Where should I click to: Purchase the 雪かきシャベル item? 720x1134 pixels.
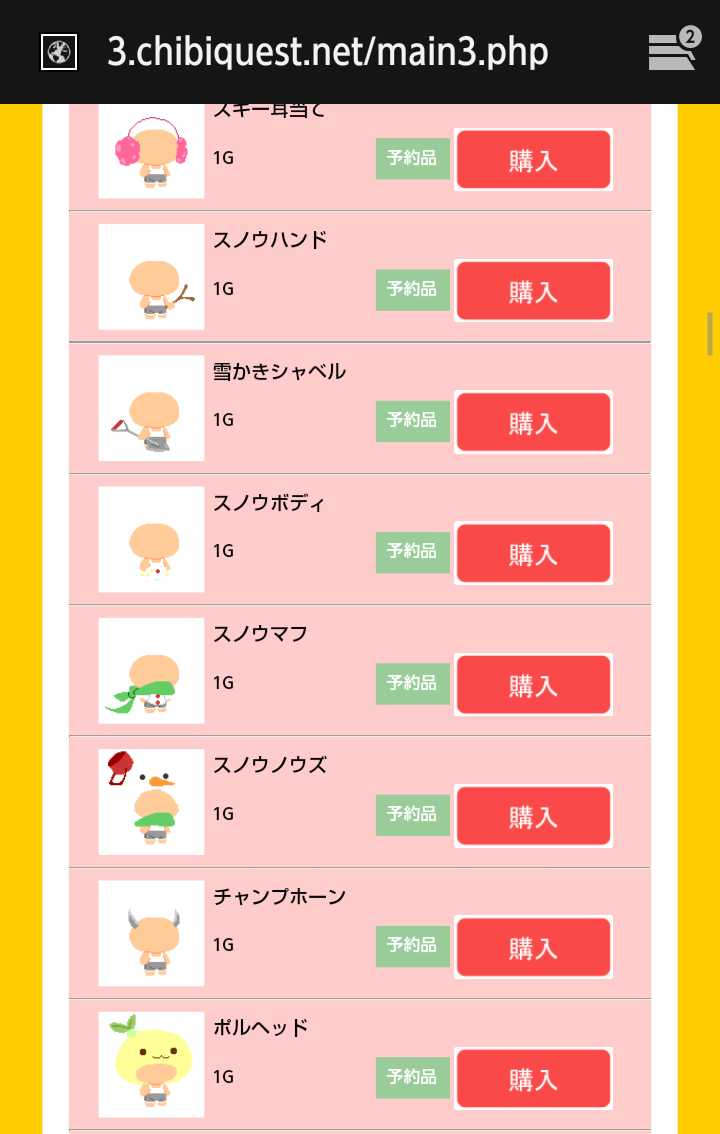[533, 422]
